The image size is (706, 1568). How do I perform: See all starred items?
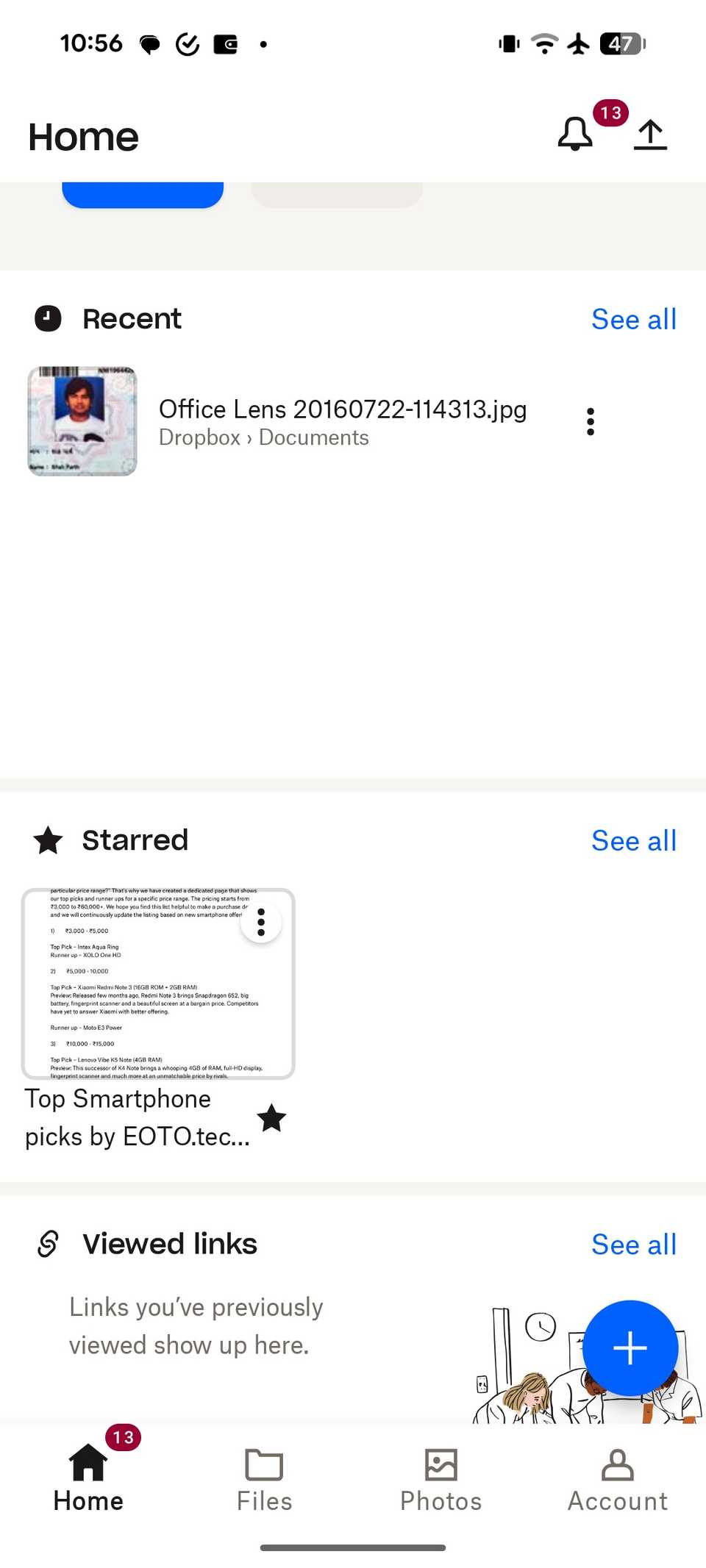pos(634,840)
